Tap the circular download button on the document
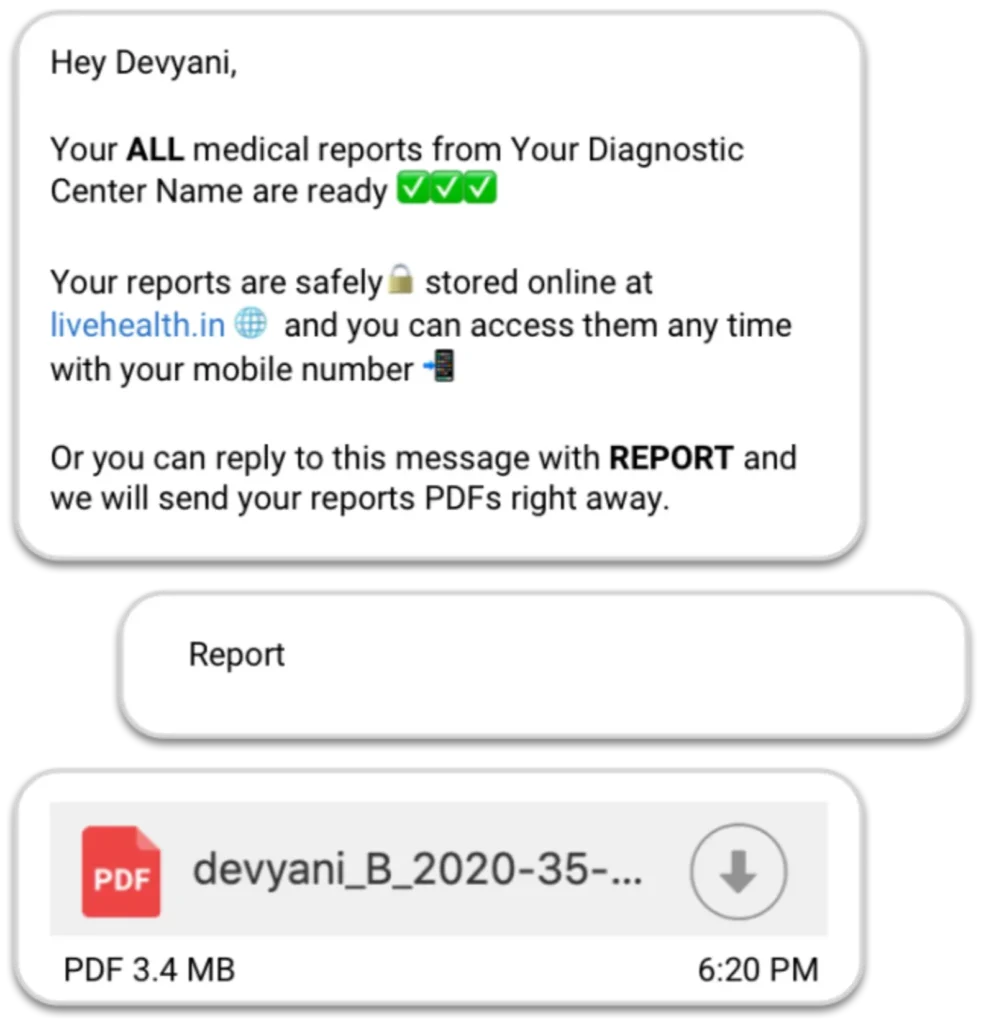Viewport: 981px width, 1024px height. coord(740,871)
